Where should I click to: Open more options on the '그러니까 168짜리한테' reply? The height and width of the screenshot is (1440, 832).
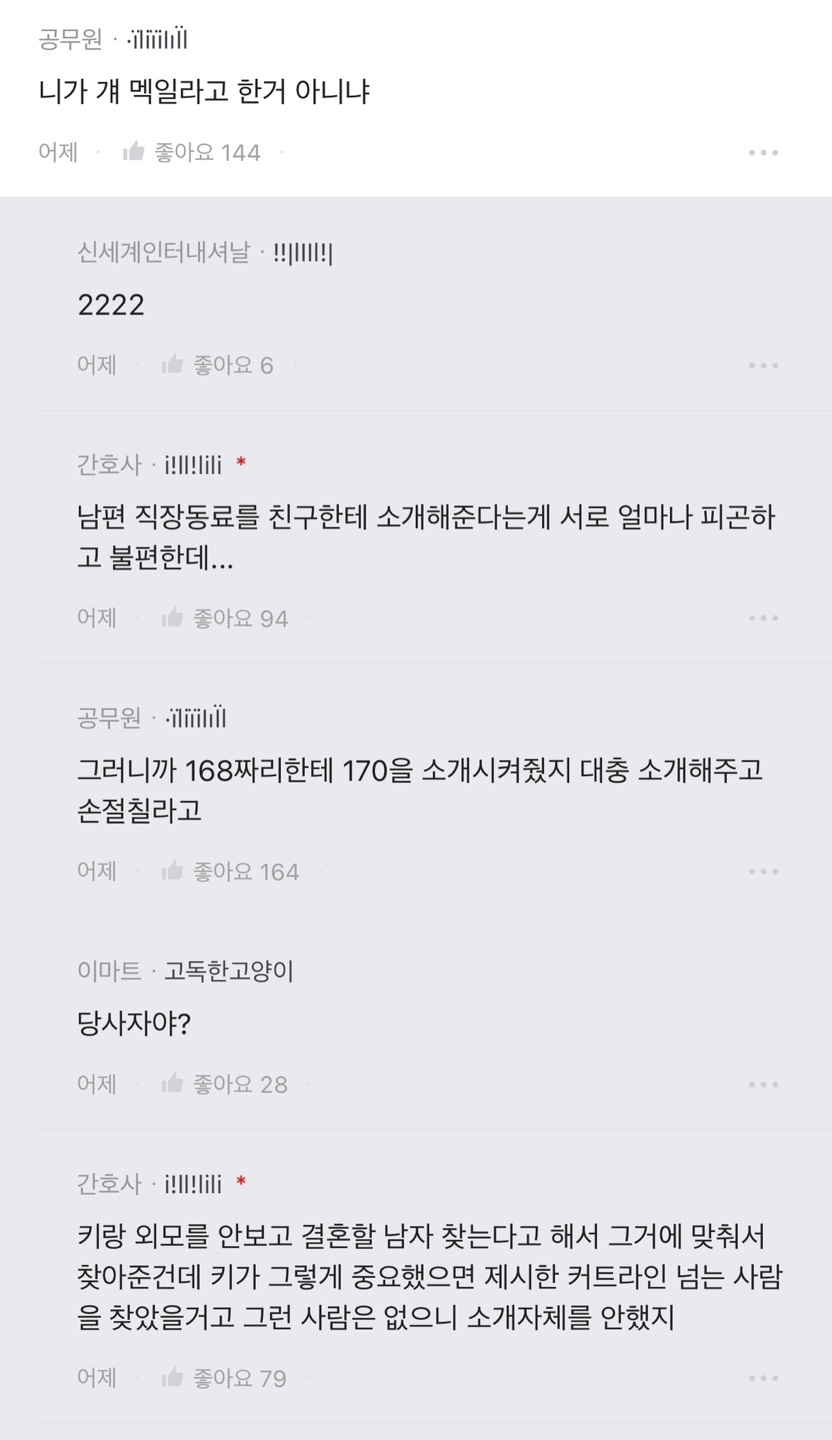tap(763, 871)
